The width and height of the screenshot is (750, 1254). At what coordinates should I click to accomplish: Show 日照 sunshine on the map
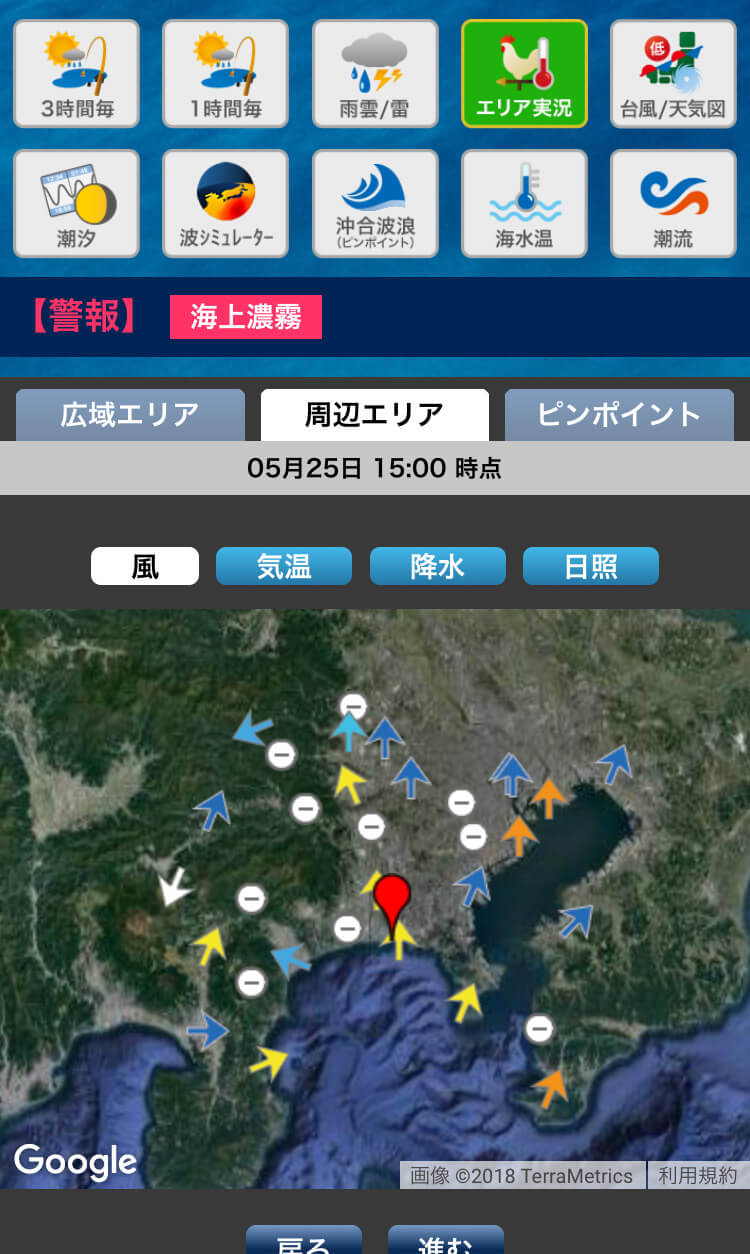[x=590, y=566]
